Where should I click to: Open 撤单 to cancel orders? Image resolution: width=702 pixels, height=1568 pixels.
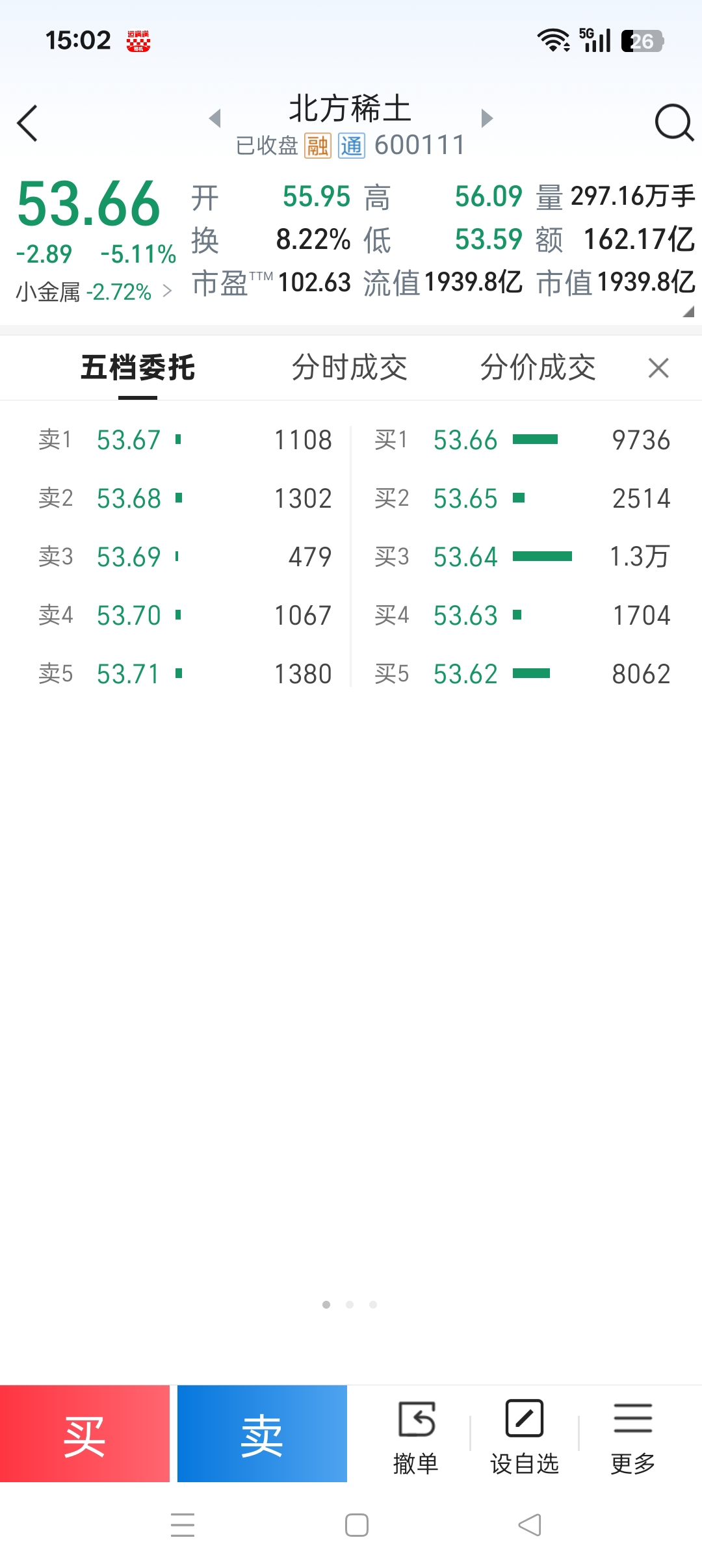[x=416, y=1437]
